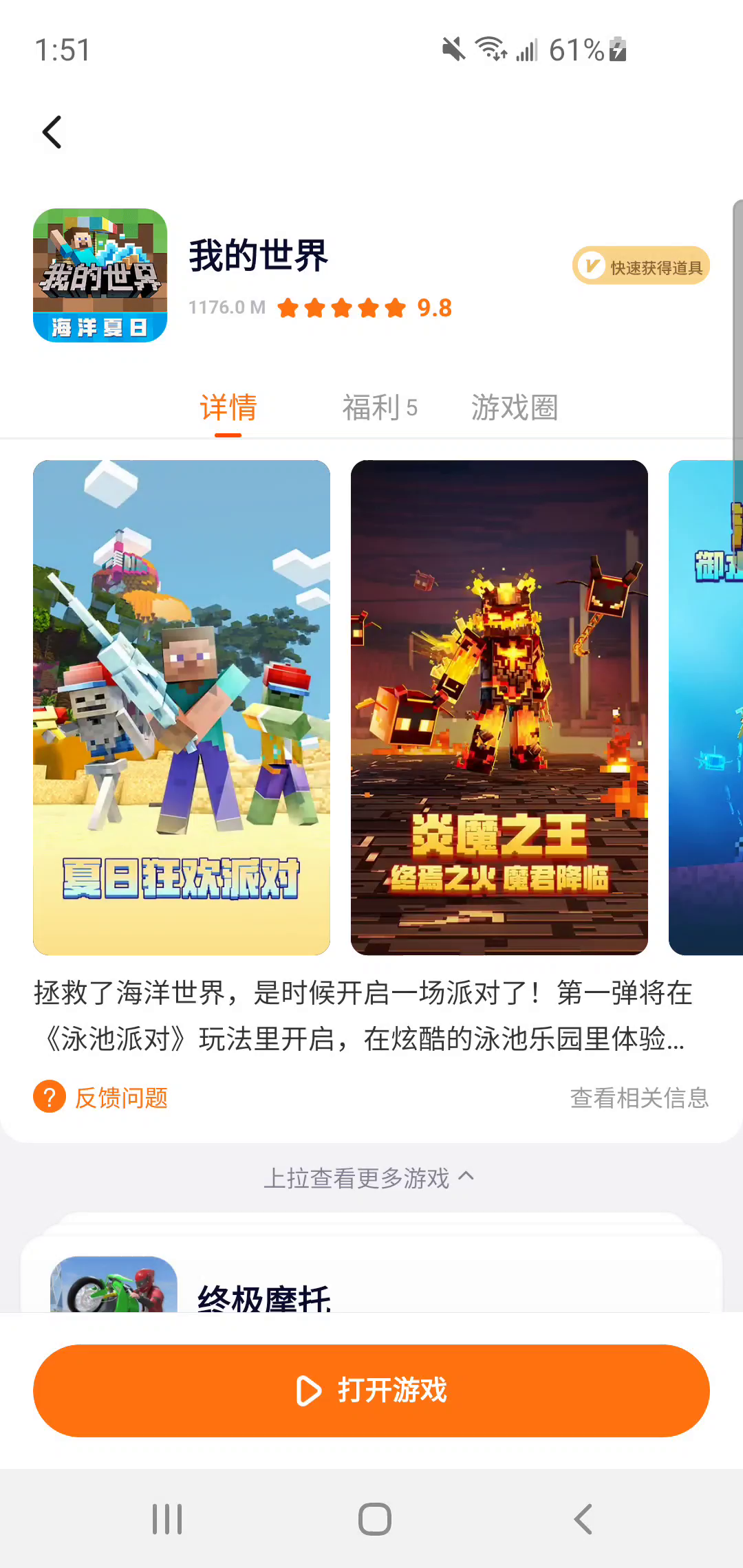Open the 夏日狂欢派对 screenshot
Viewport: 743px width, 1568px height.
182,707
